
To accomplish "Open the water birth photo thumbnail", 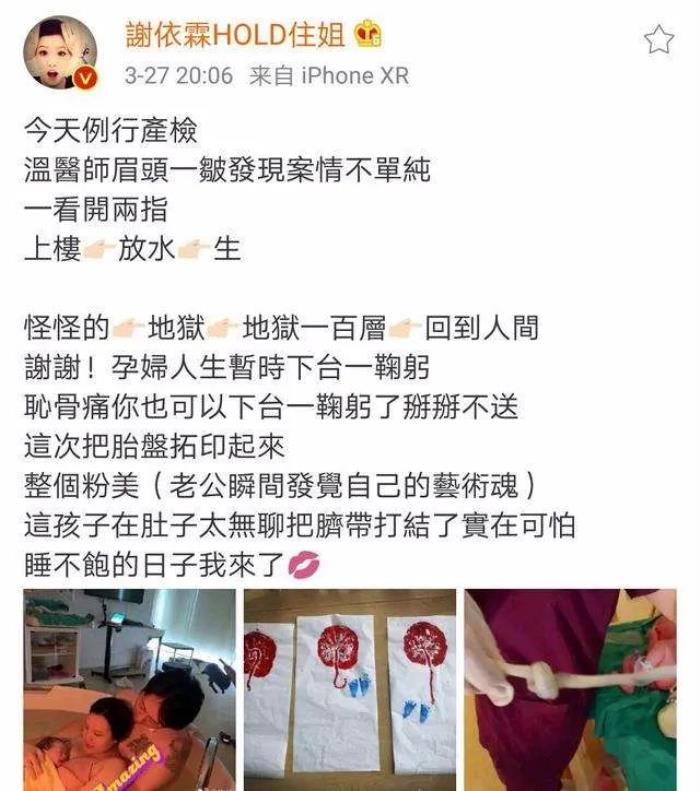I will [x=130, y=689].
